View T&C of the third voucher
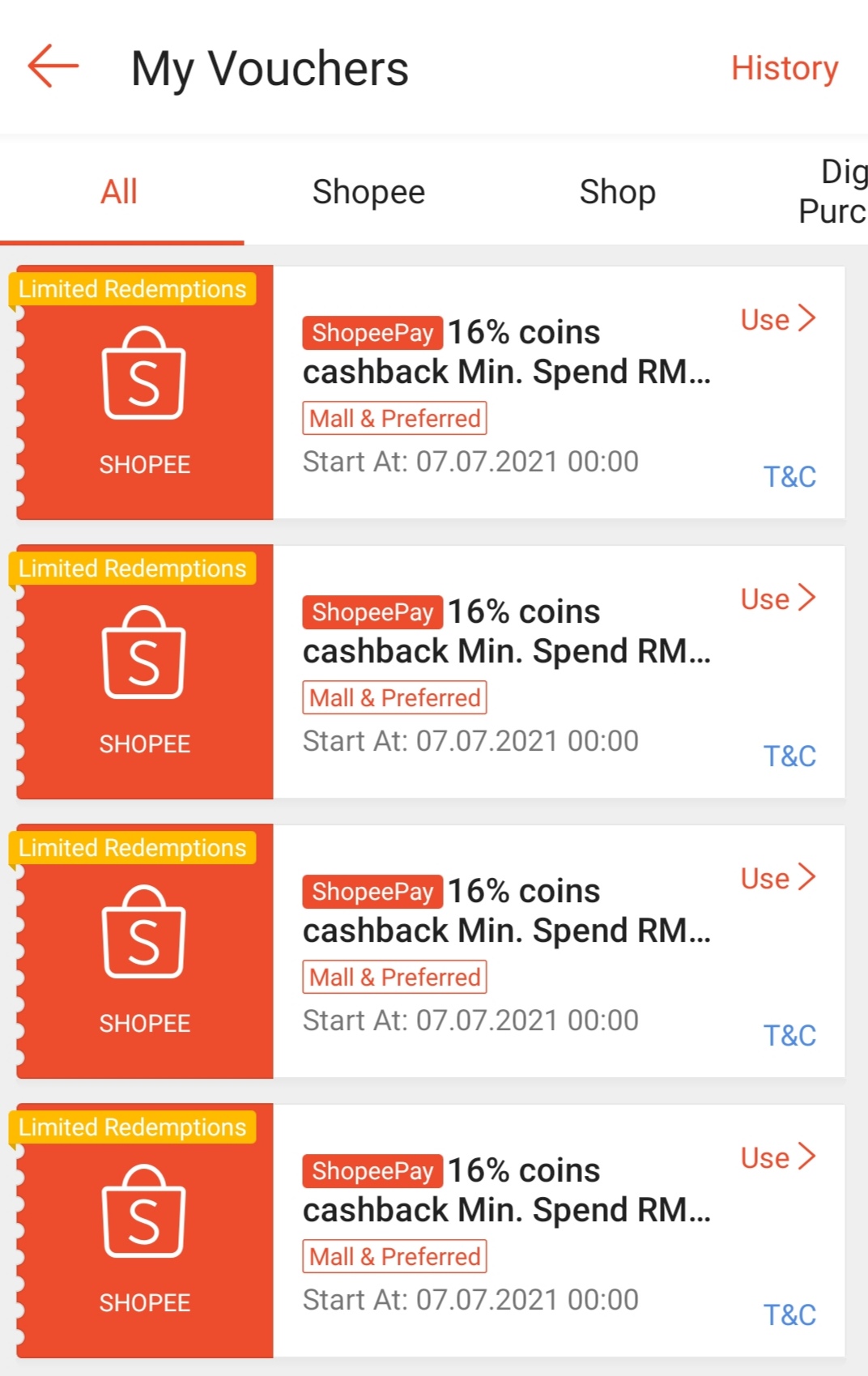The width and height of the screenshot is (868, 1376). (789, 1035)
